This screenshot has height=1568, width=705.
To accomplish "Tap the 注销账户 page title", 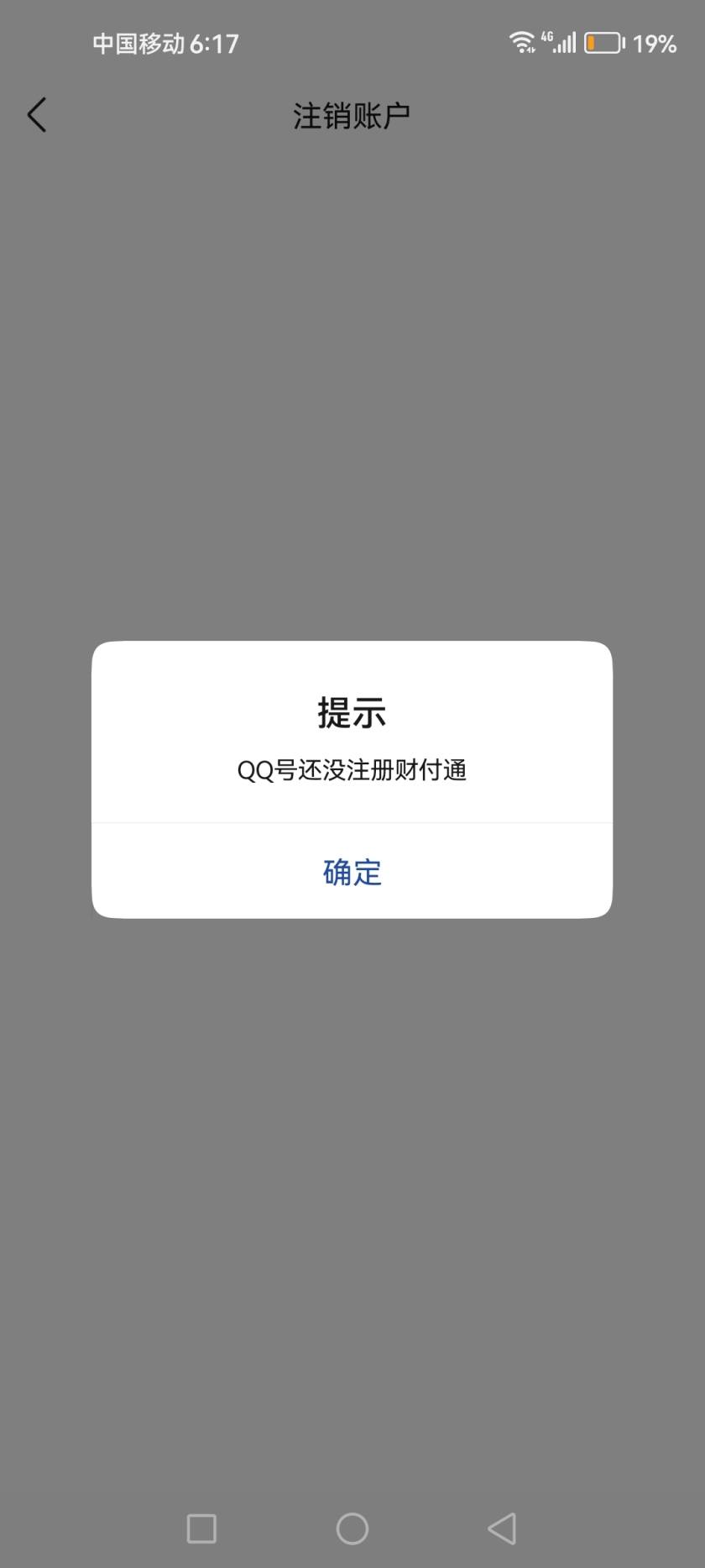I will 352,114.
